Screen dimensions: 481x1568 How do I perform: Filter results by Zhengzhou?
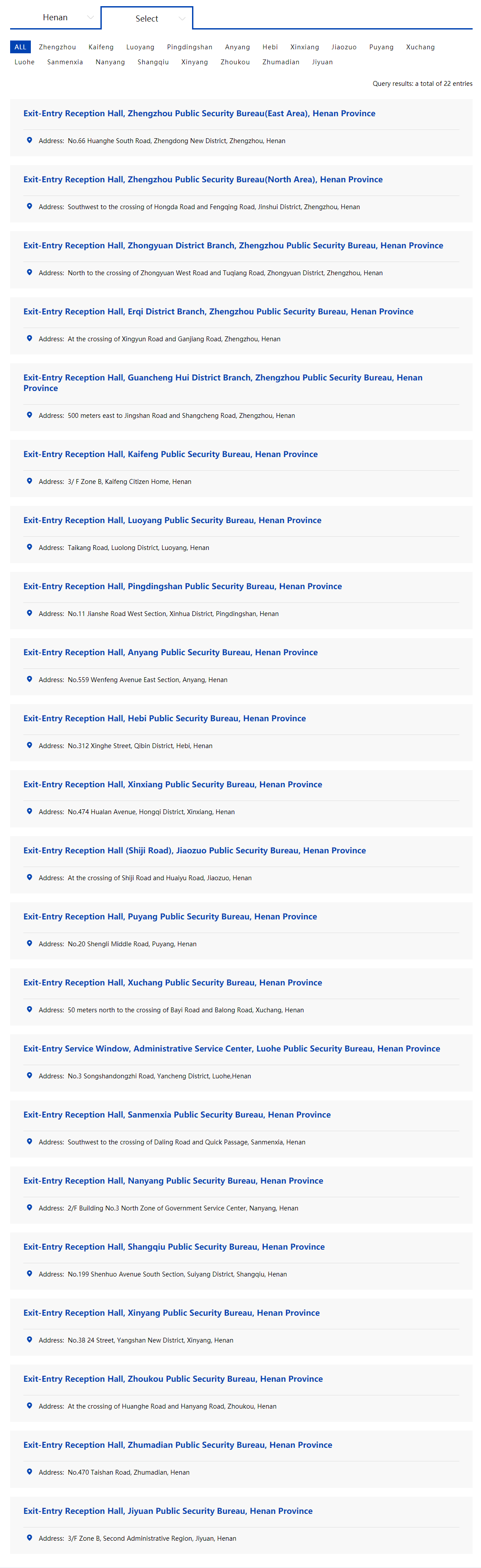[57, 47]
